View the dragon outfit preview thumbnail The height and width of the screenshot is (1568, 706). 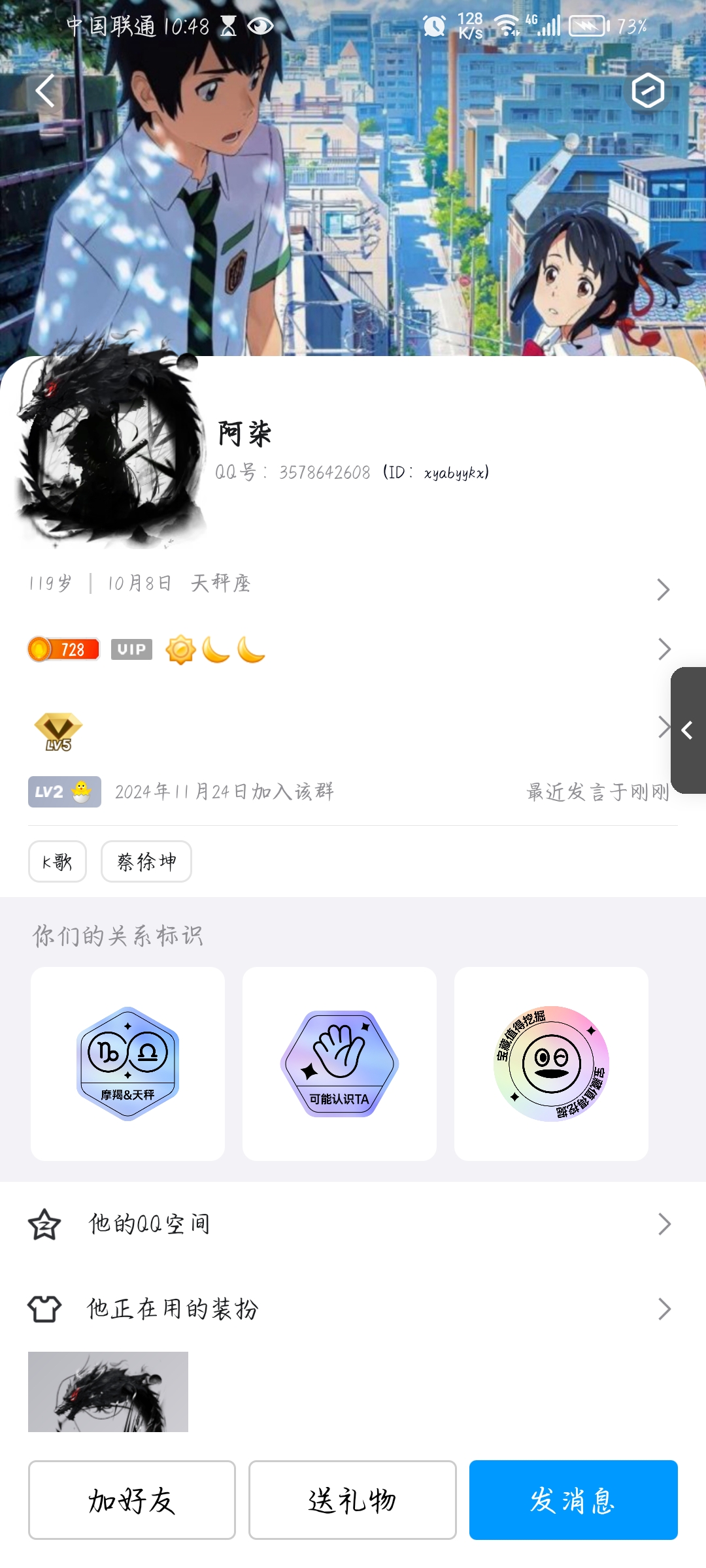(x=108, y=1392)
